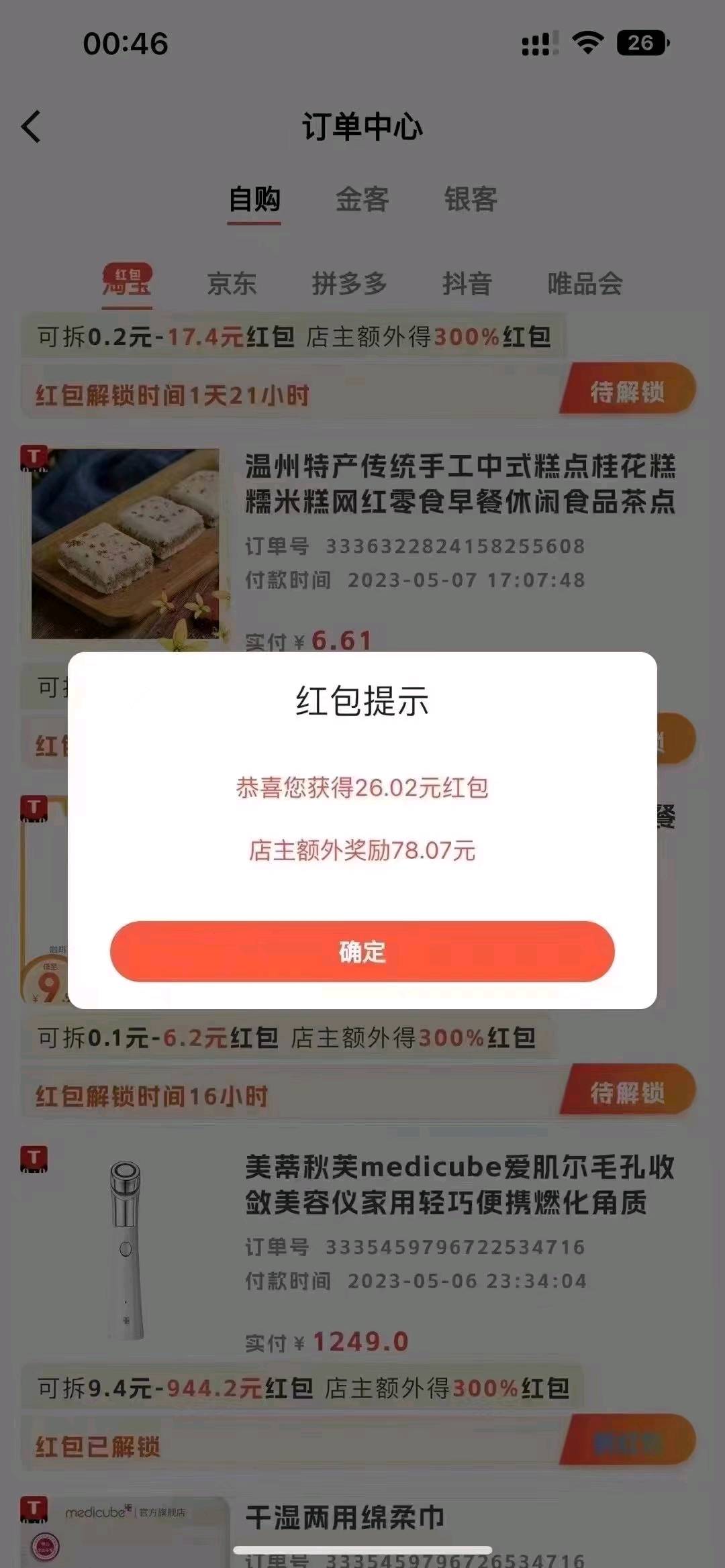This screenshot has width=725, height=1568.
Task: Tap 待解锁 on the 16小时 red packet
Action: pos(627,1092)
